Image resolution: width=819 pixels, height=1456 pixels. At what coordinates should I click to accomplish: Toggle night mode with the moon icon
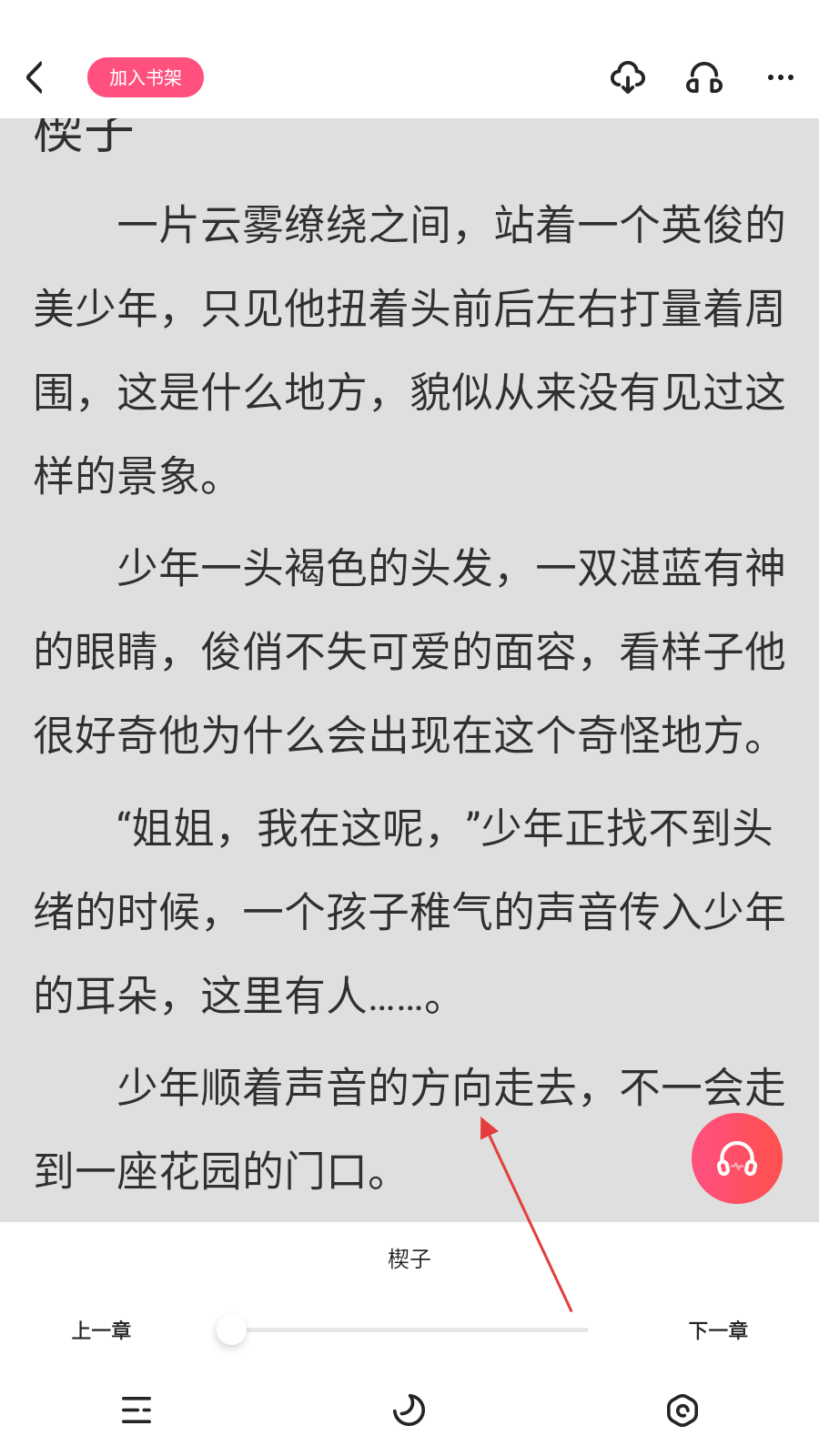[x=409, y=1410]
